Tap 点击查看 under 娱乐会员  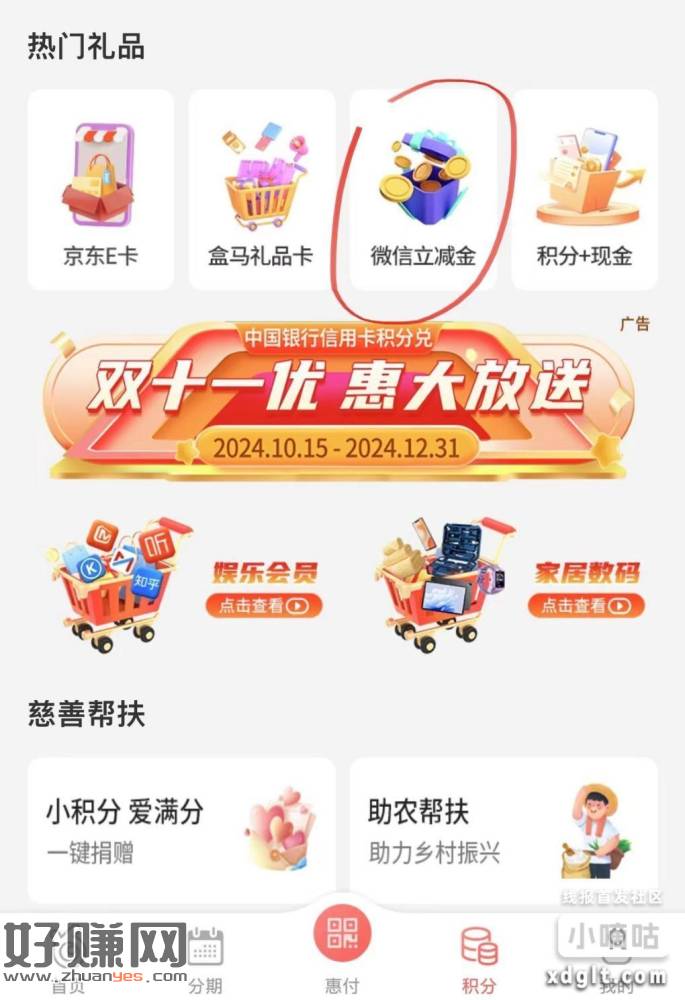click(264, 605)
